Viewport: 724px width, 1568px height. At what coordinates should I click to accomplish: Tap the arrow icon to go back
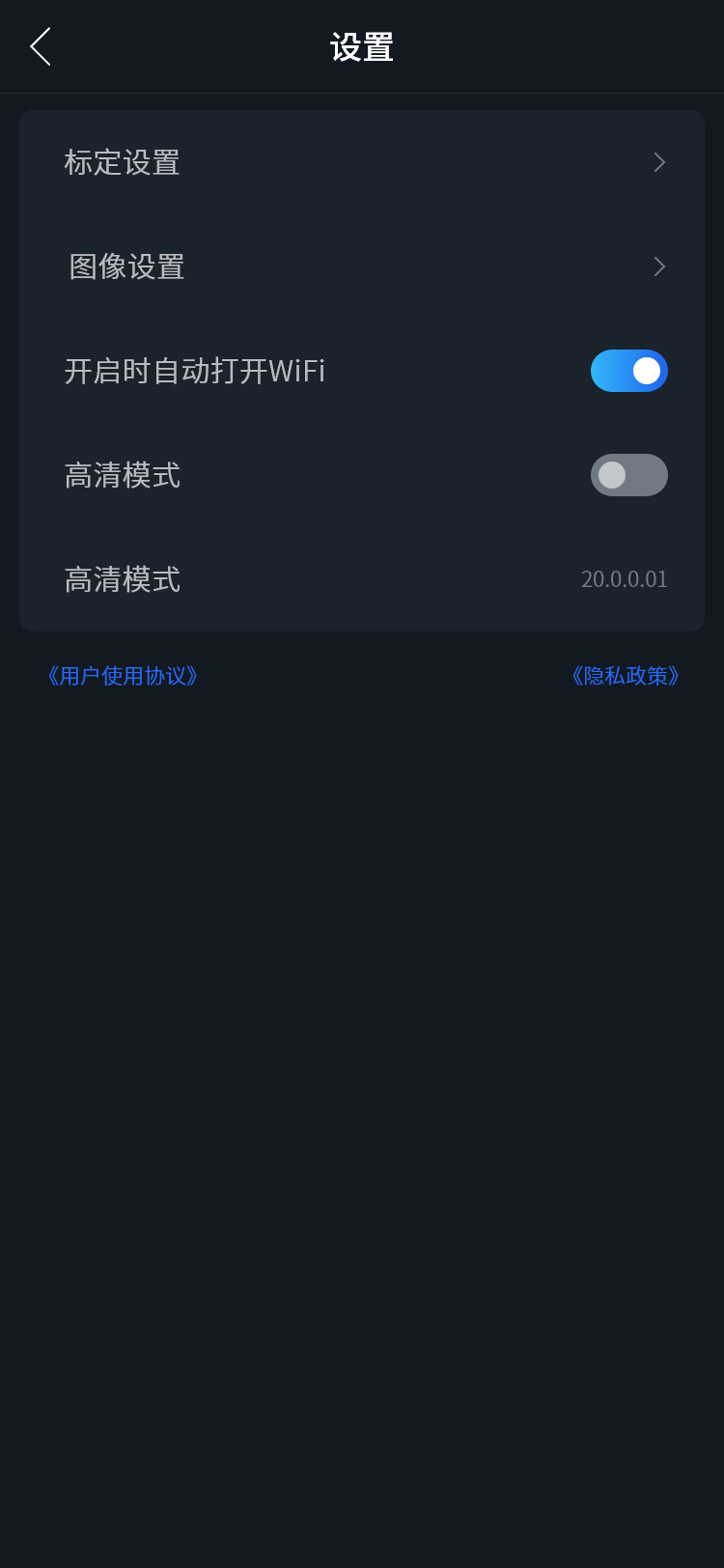coord(39,46)
